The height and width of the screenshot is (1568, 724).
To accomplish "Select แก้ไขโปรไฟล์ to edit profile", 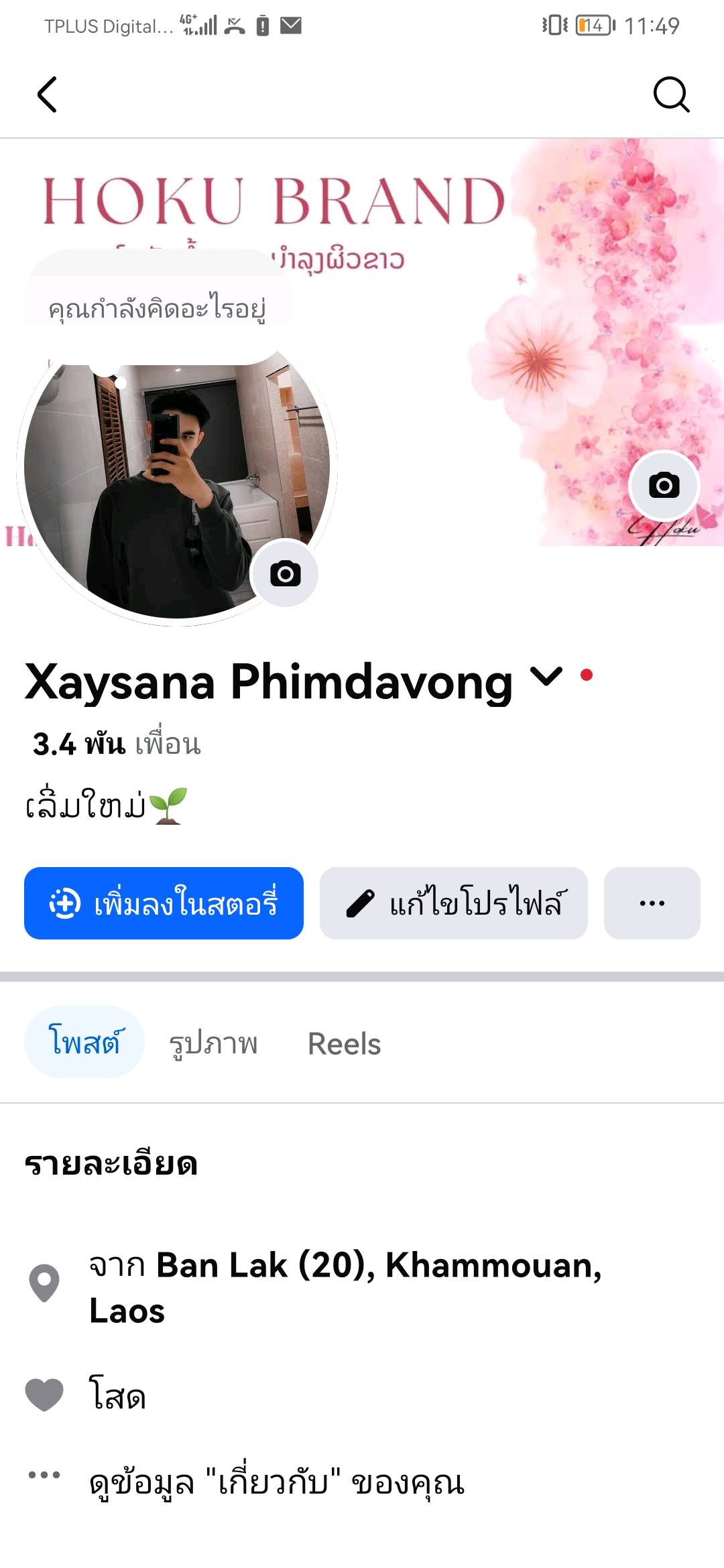I will click(x=454, y=903).
